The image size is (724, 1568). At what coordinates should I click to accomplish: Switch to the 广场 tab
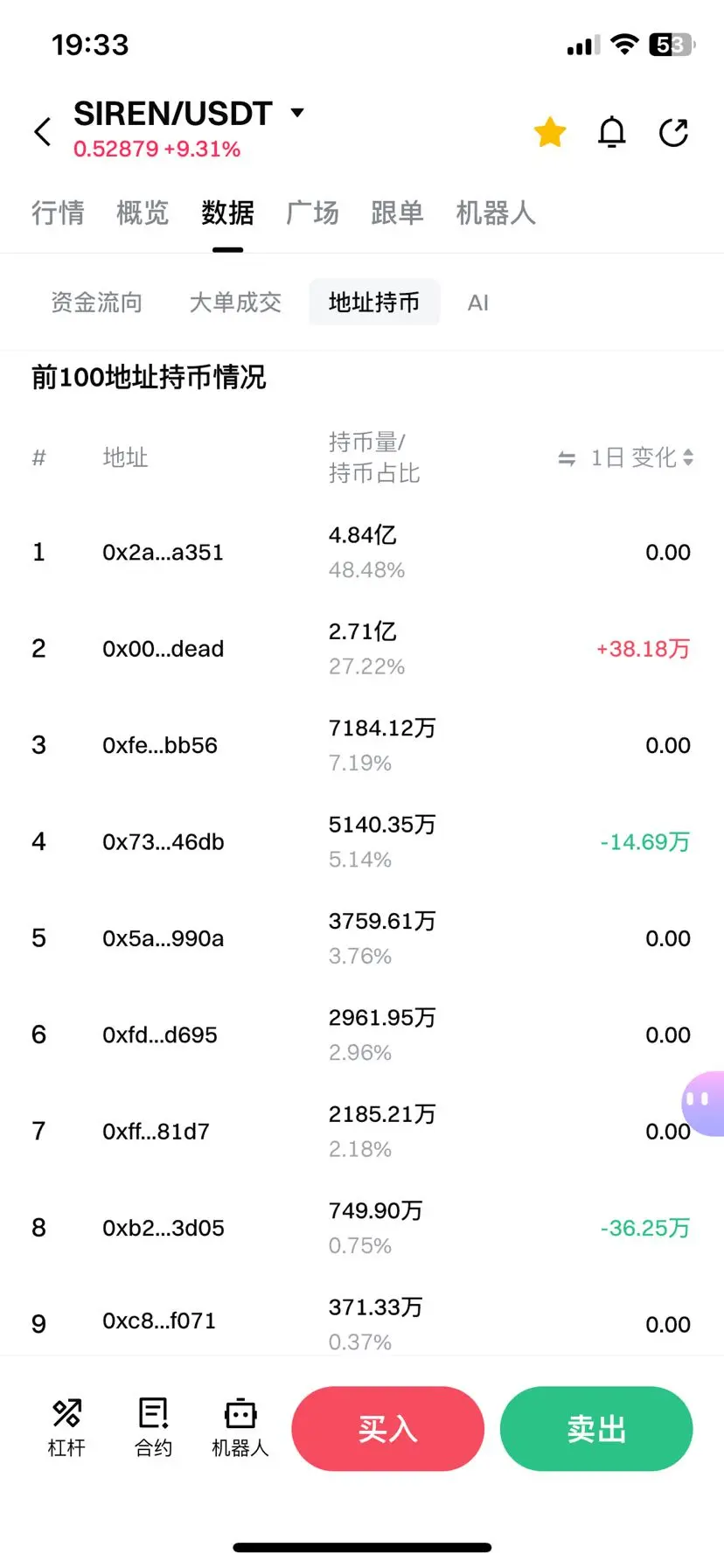click(312, 213)
